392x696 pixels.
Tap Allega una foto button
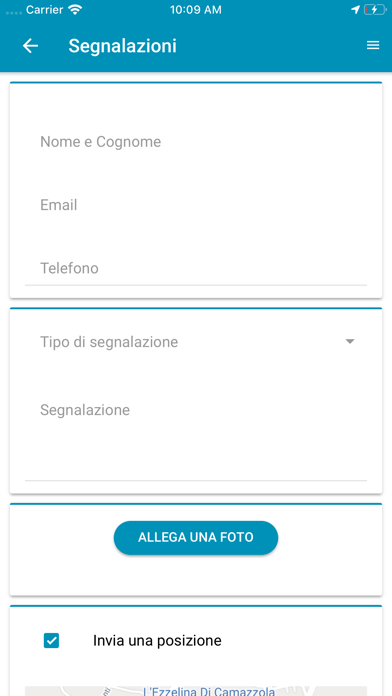coord(196,538)
